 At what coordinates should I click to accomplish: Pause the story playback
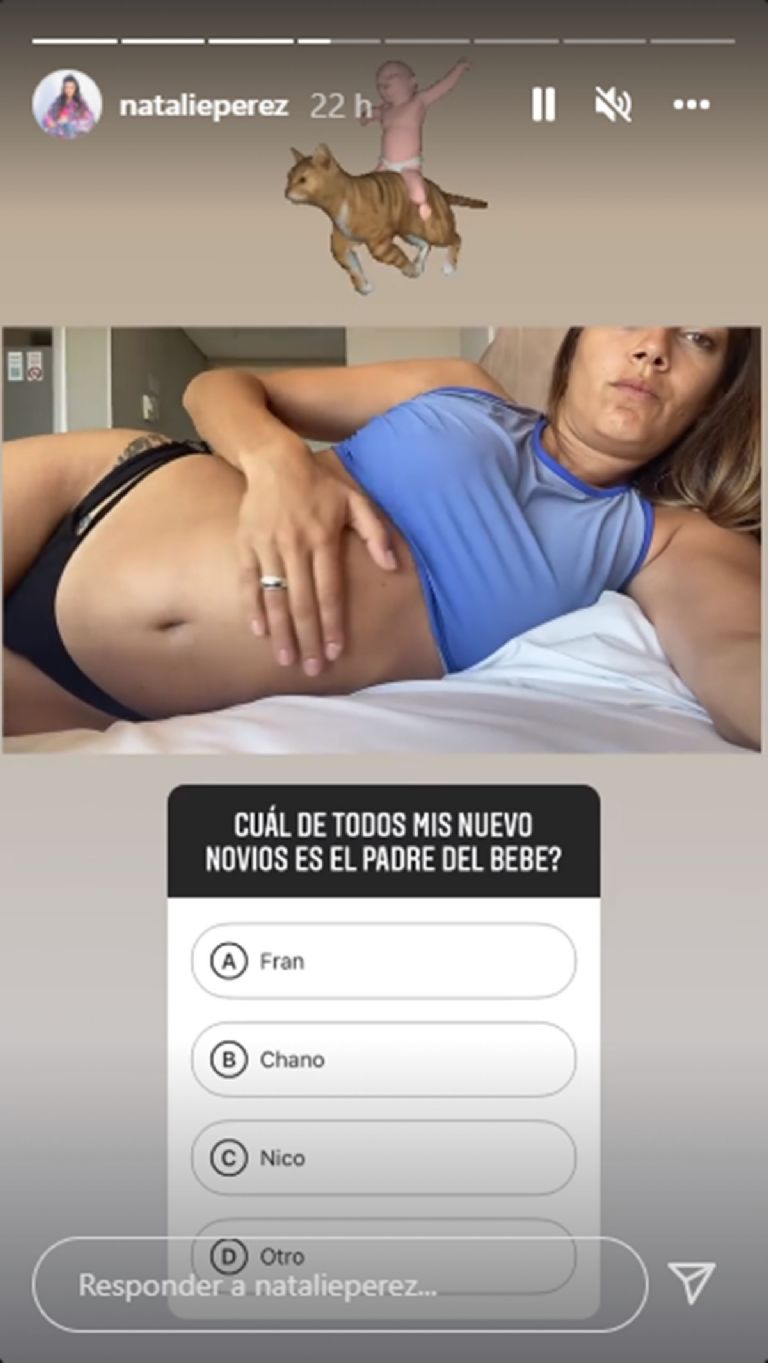pos(543,104)
